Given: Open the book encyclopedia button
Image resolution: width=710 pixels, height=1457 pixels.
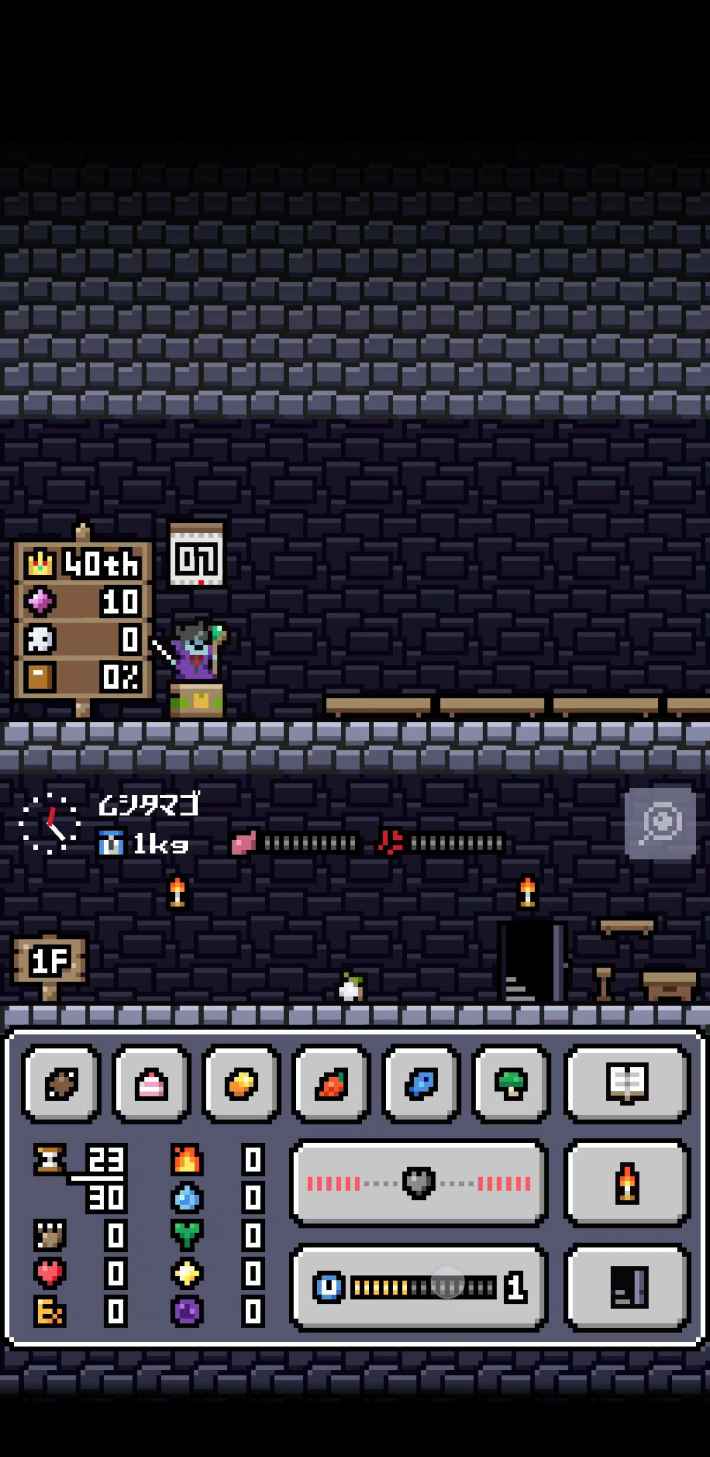Looking at the screenshot, I should coord(627,1084).
